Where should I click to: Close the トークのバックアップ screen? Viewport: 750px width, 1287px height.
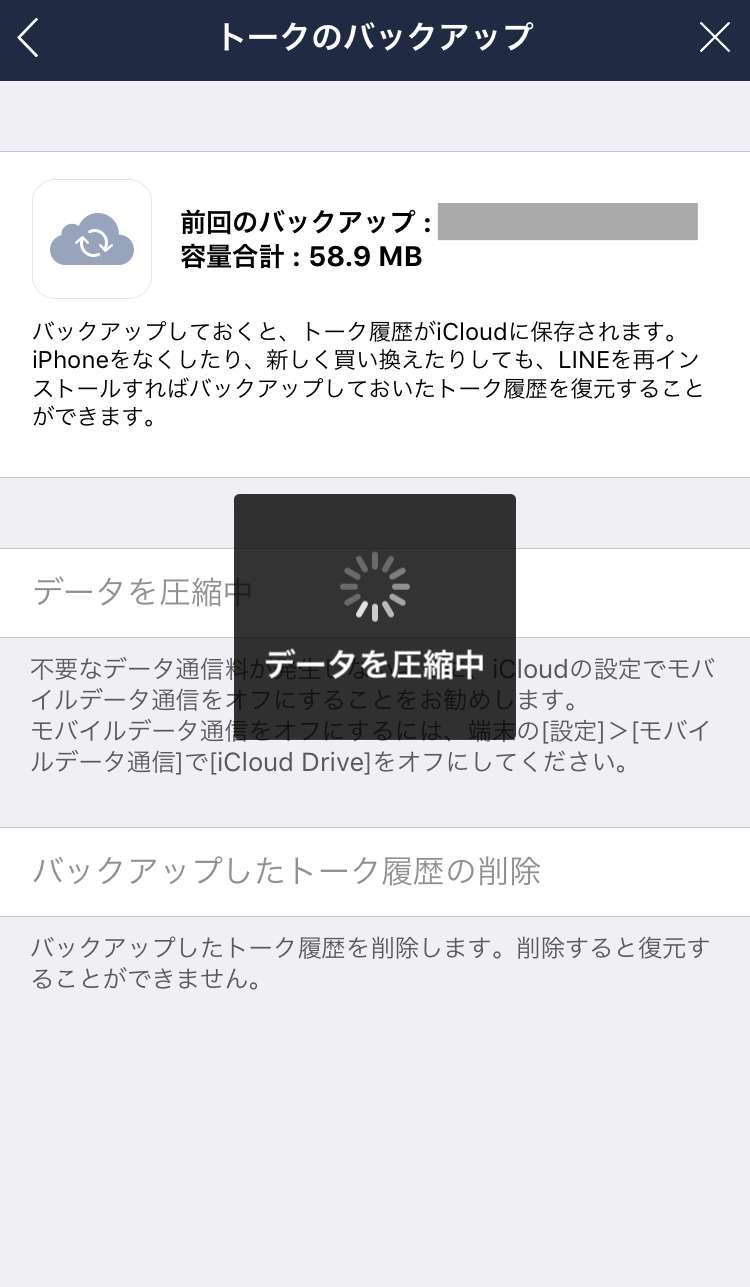click(714, 38)
